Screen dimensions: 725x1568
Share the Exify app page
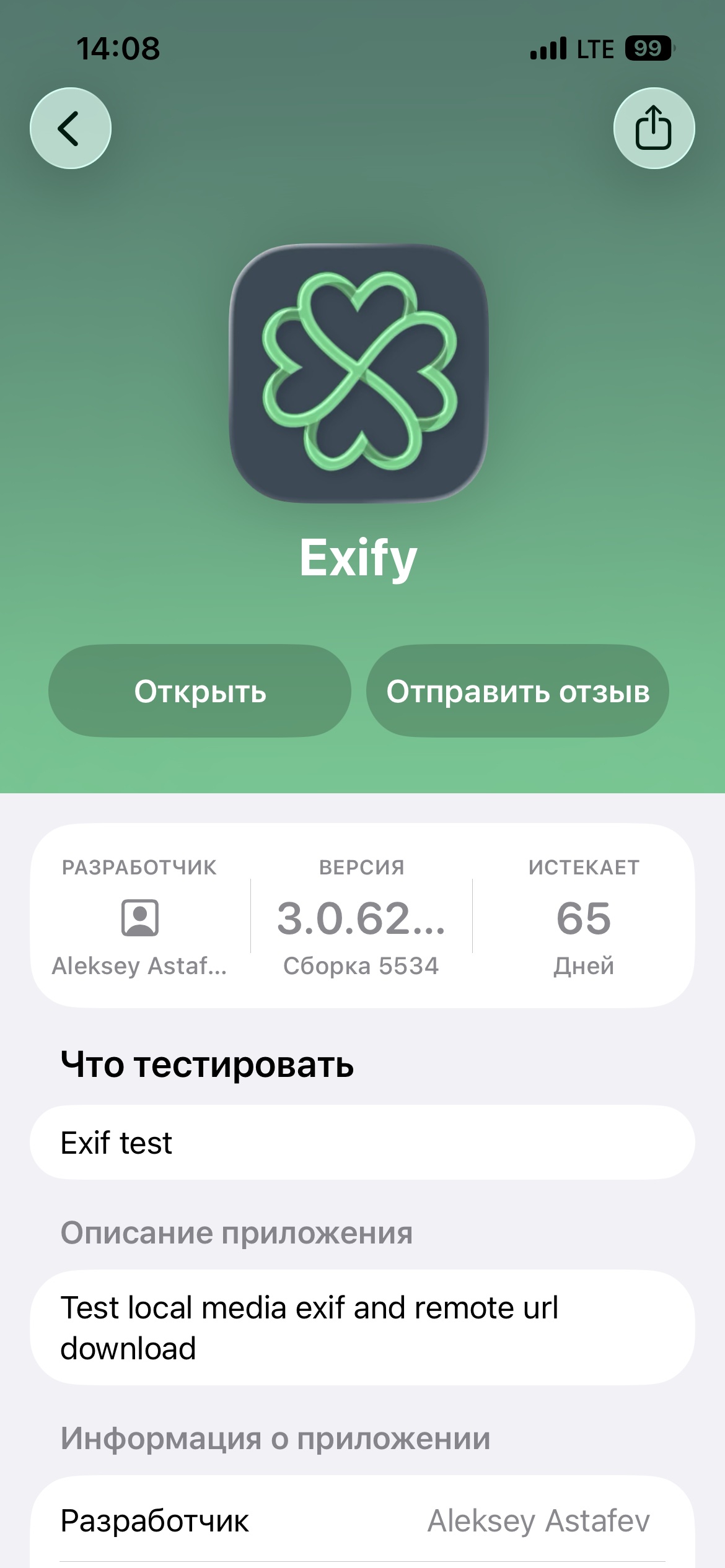(654, 128)
